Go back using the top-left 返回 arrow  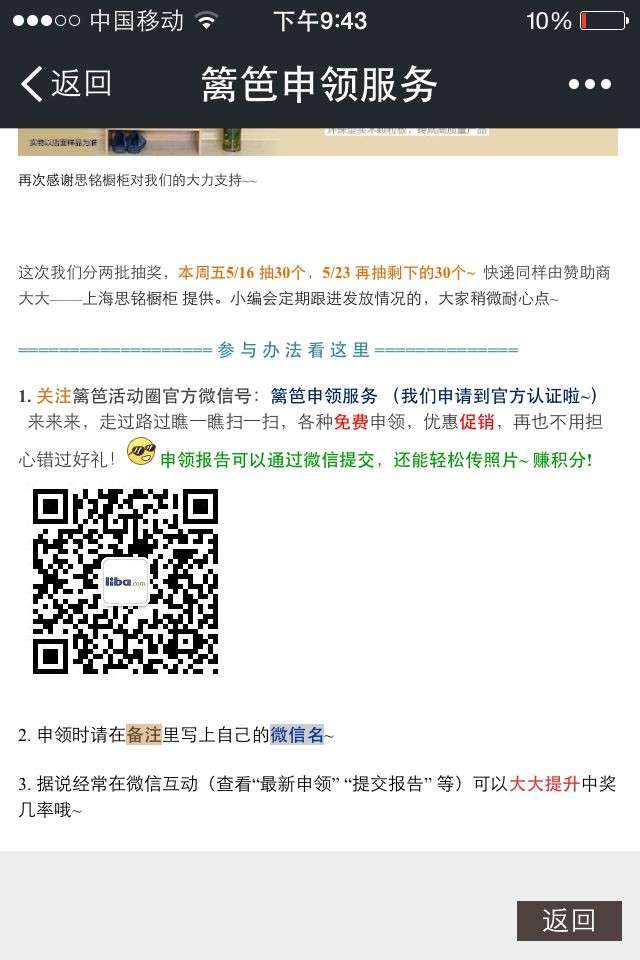click(x=64, y=84)
